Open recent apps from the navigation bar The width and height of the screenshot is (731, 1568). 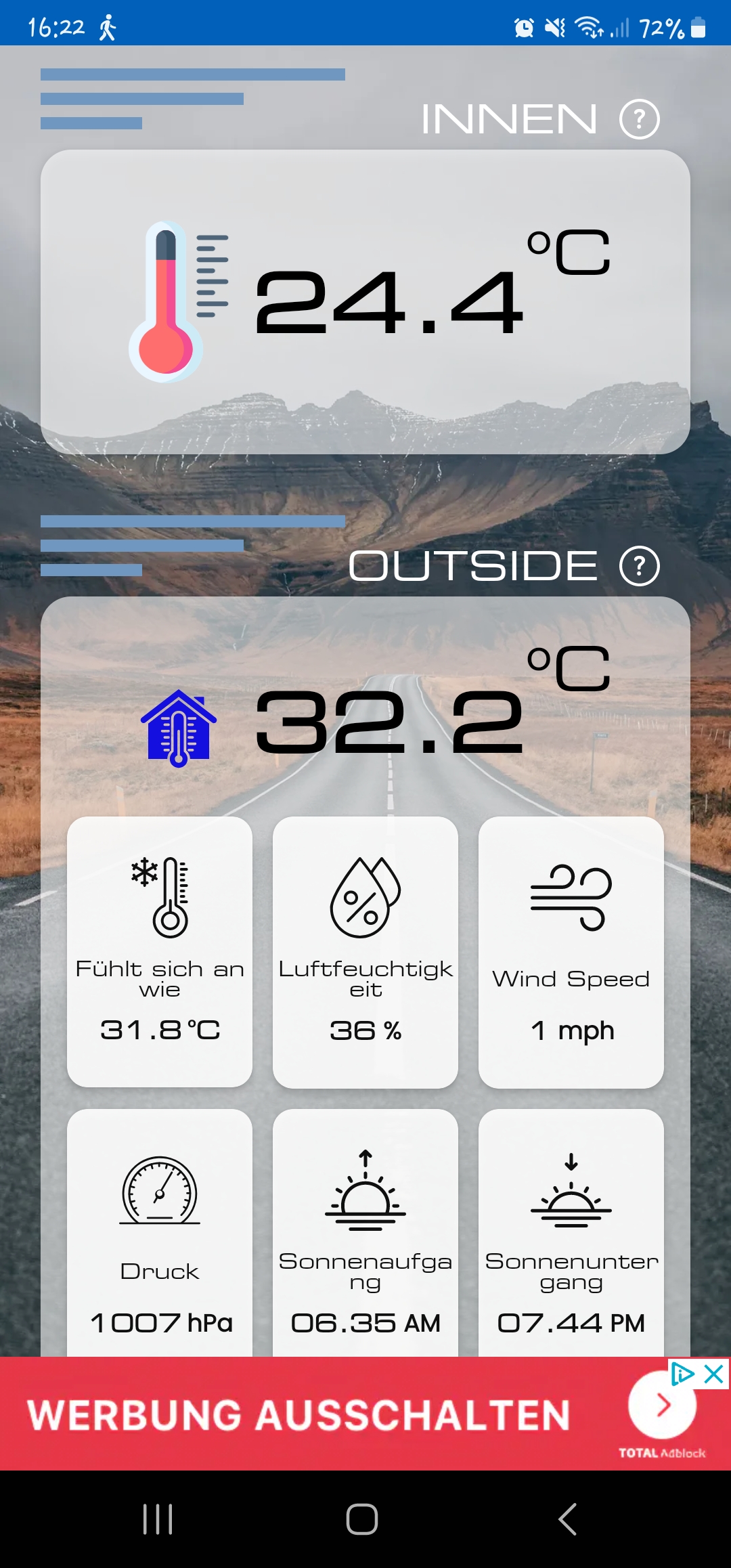click(x=158, y=1519)
